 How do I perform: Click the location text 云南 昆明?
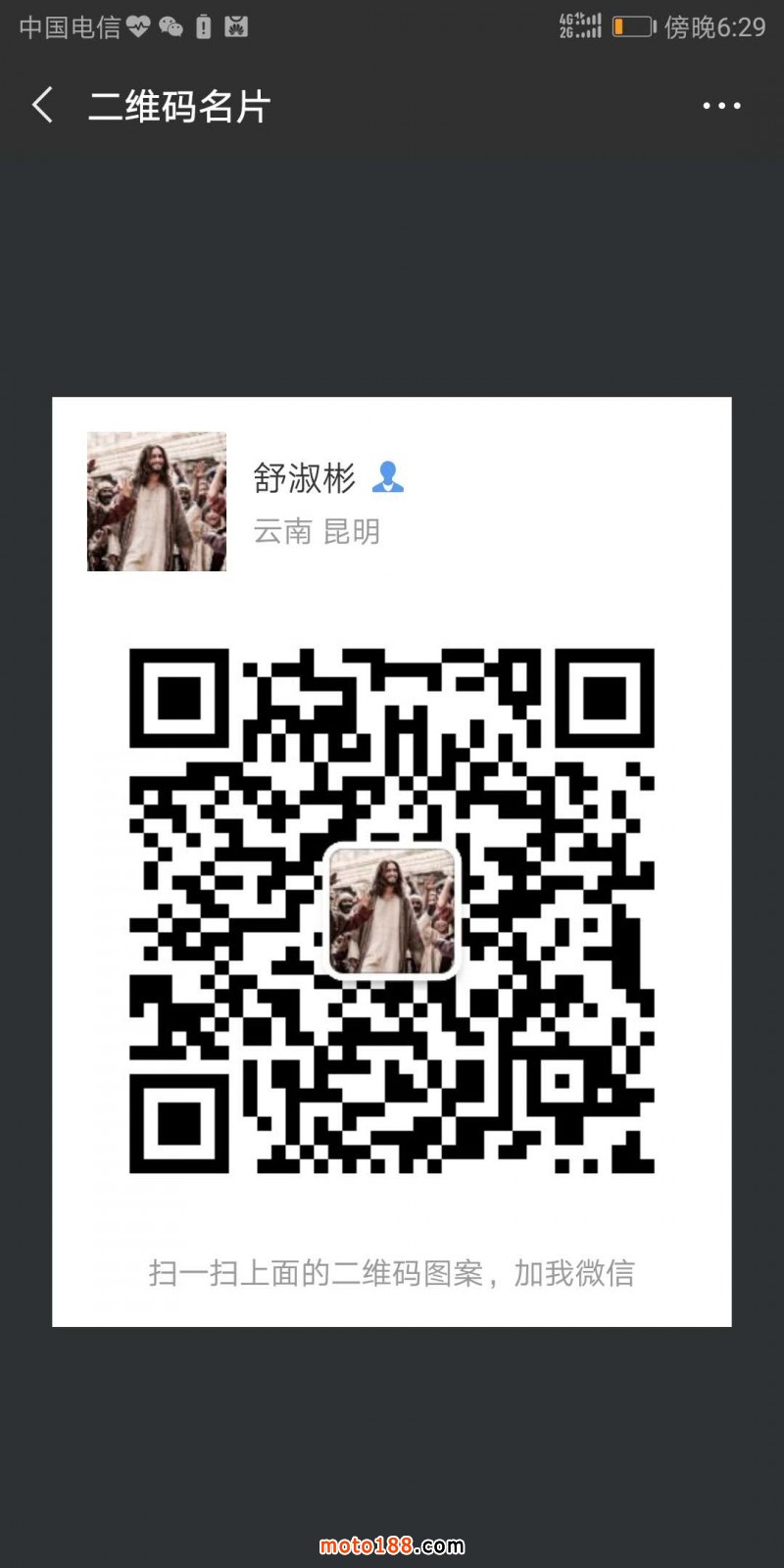click(317, 532)
